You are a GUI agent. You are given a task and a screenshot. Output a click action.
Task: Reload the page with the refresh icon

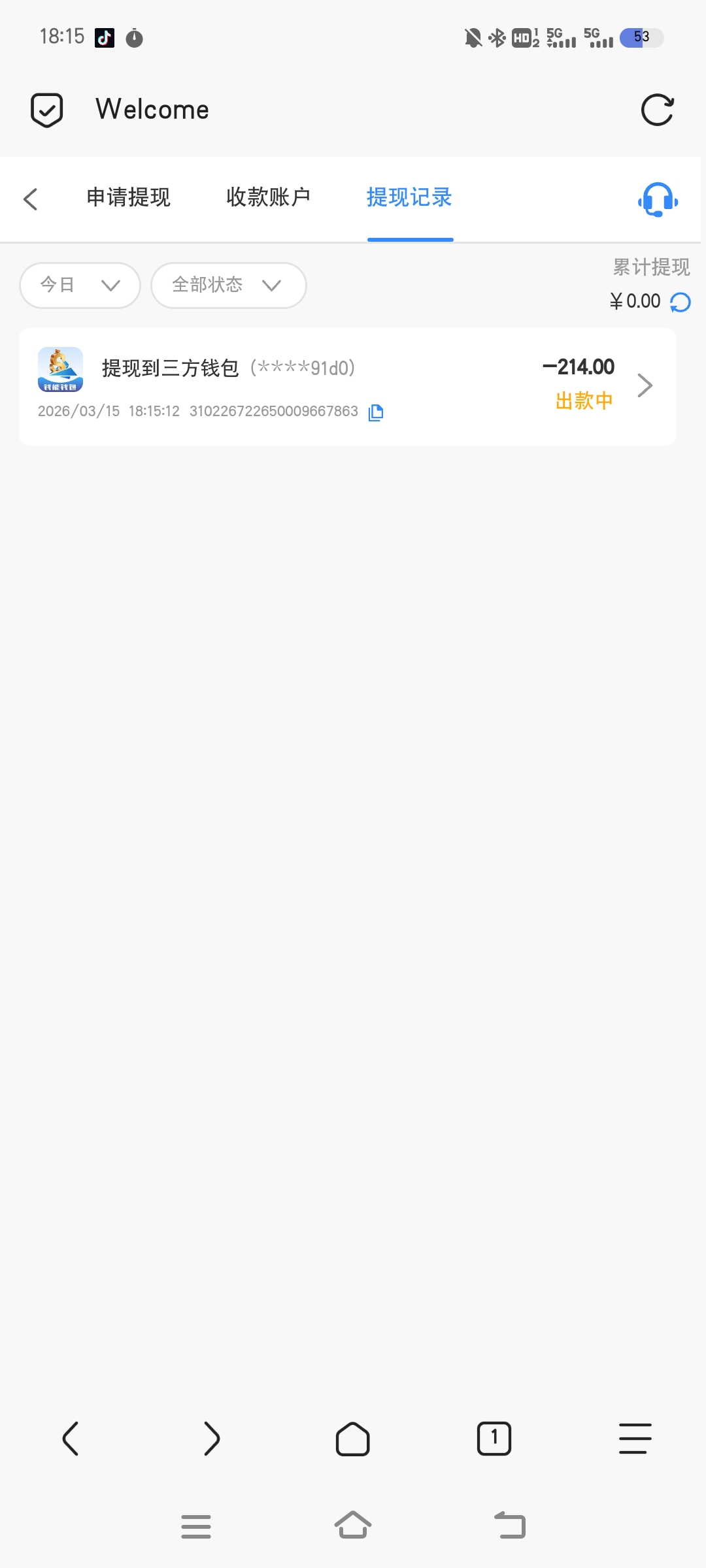pos(657,110)
